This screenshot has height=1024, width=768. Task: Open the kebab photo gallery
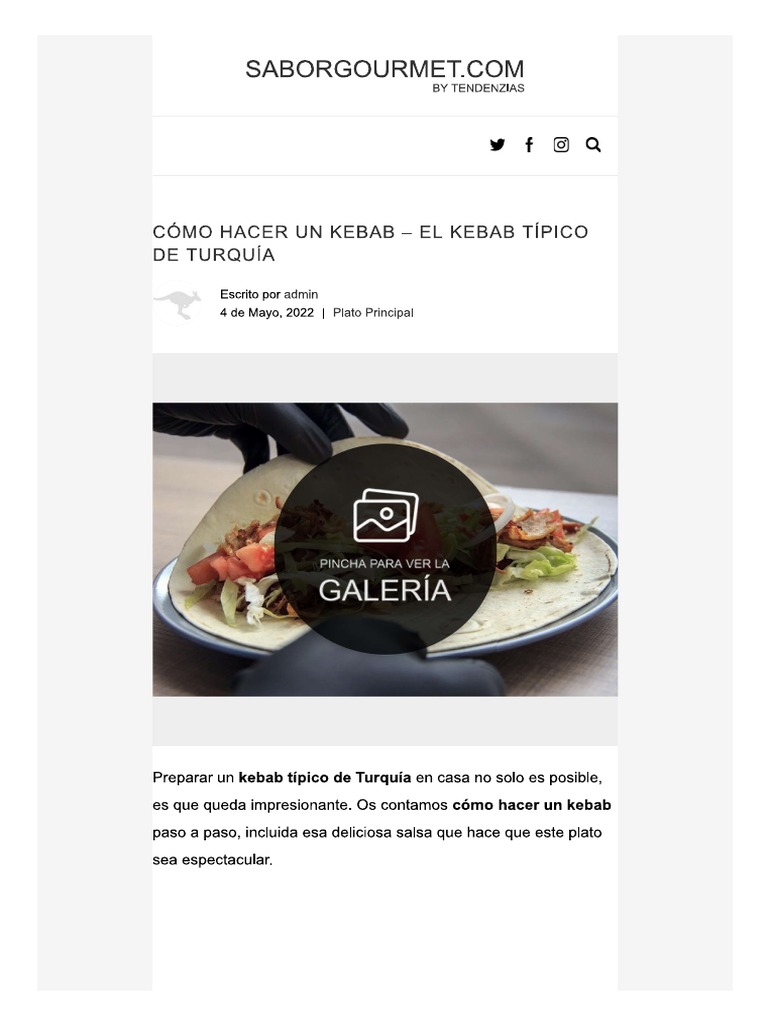pos(385,549)
